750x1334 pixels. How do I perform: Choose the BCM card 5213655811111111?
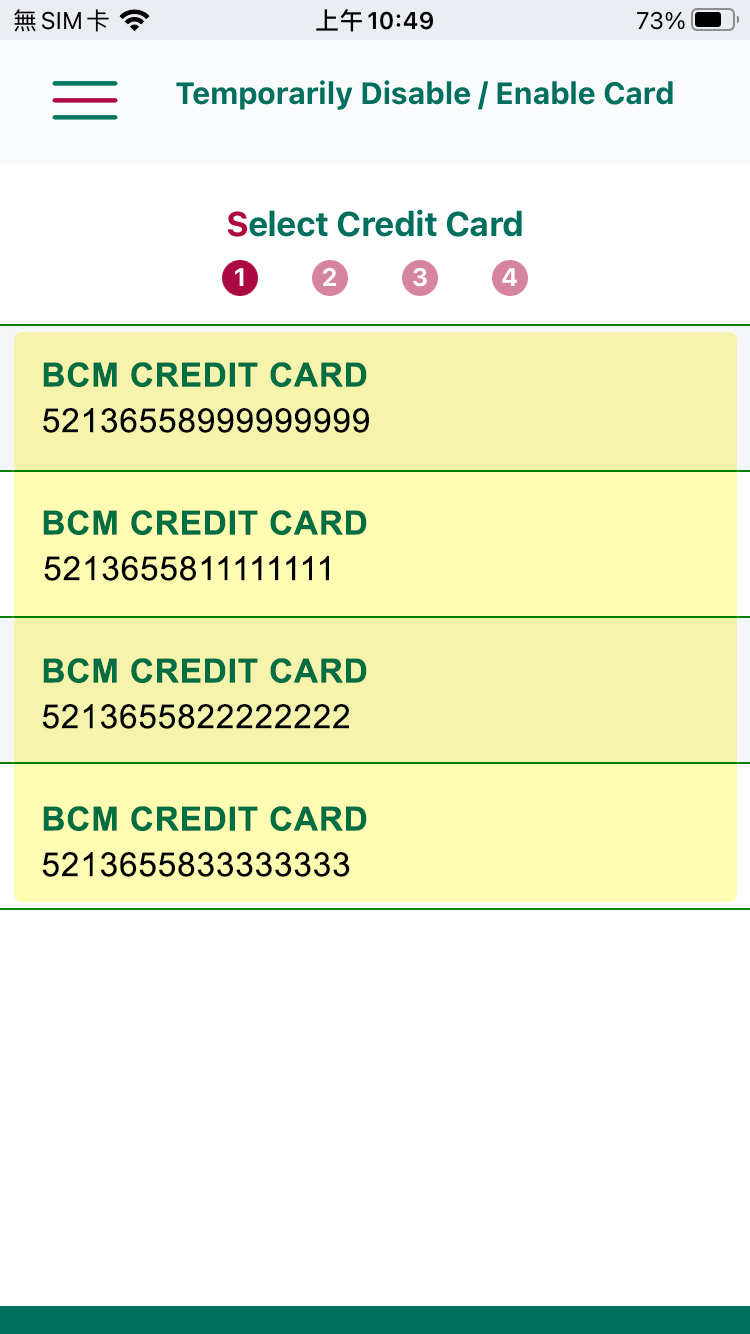[375, 544]
